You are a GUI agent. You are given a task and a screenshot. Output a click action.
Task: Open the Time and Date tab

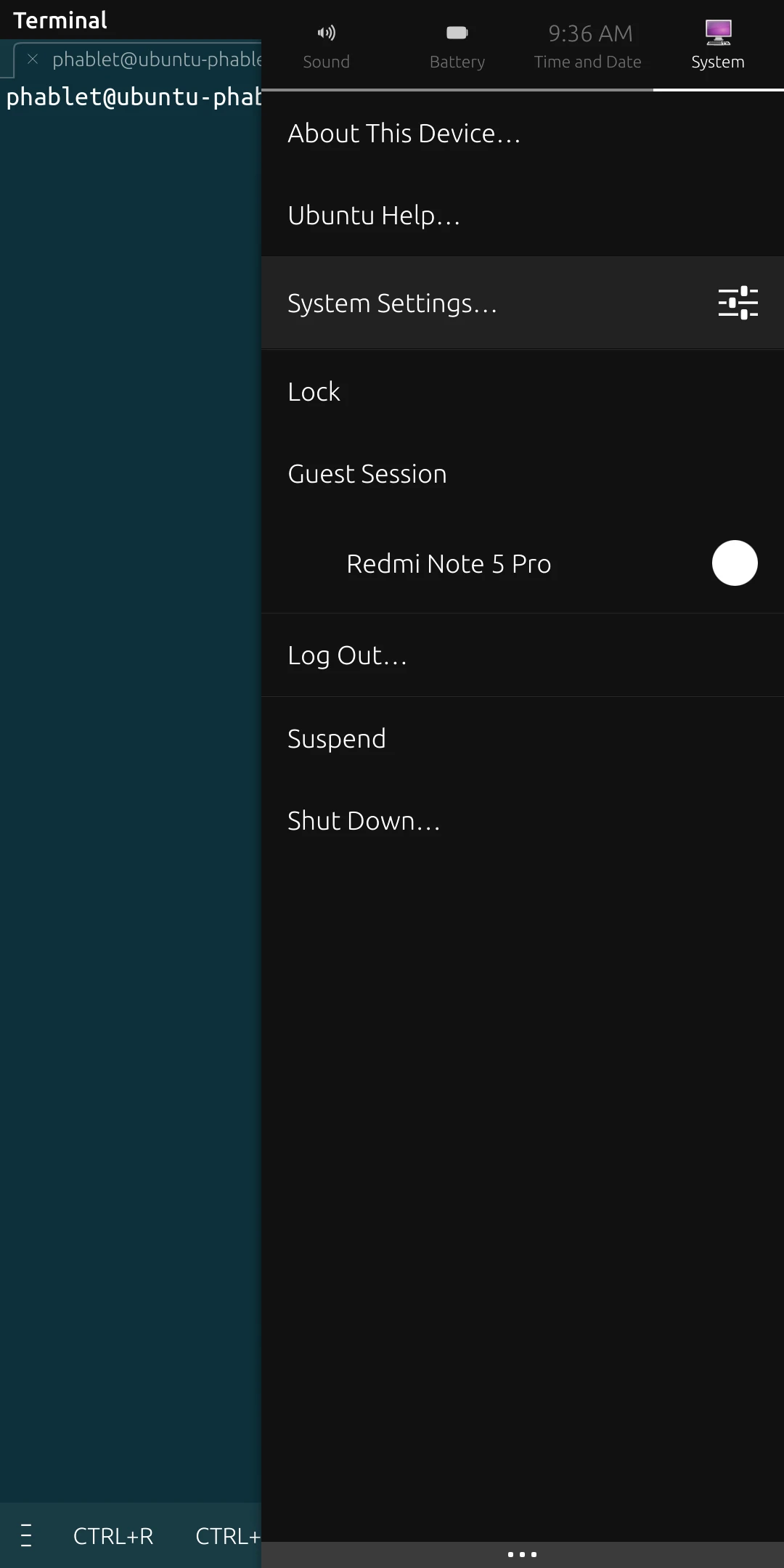tap(588, 47)
